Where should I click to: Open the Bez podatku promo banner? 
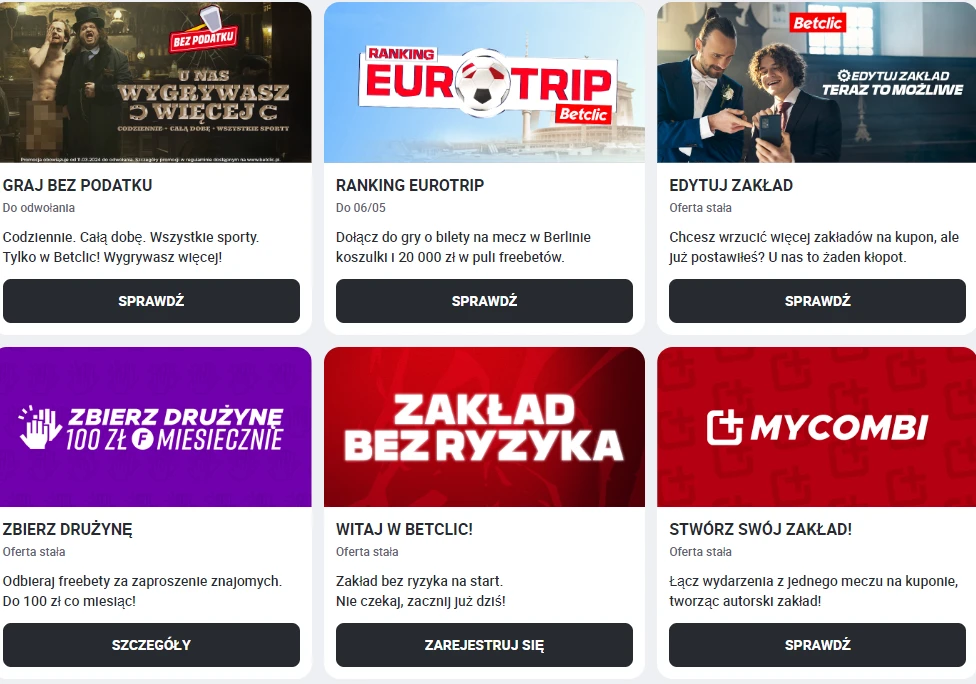(x=155, y=82)
